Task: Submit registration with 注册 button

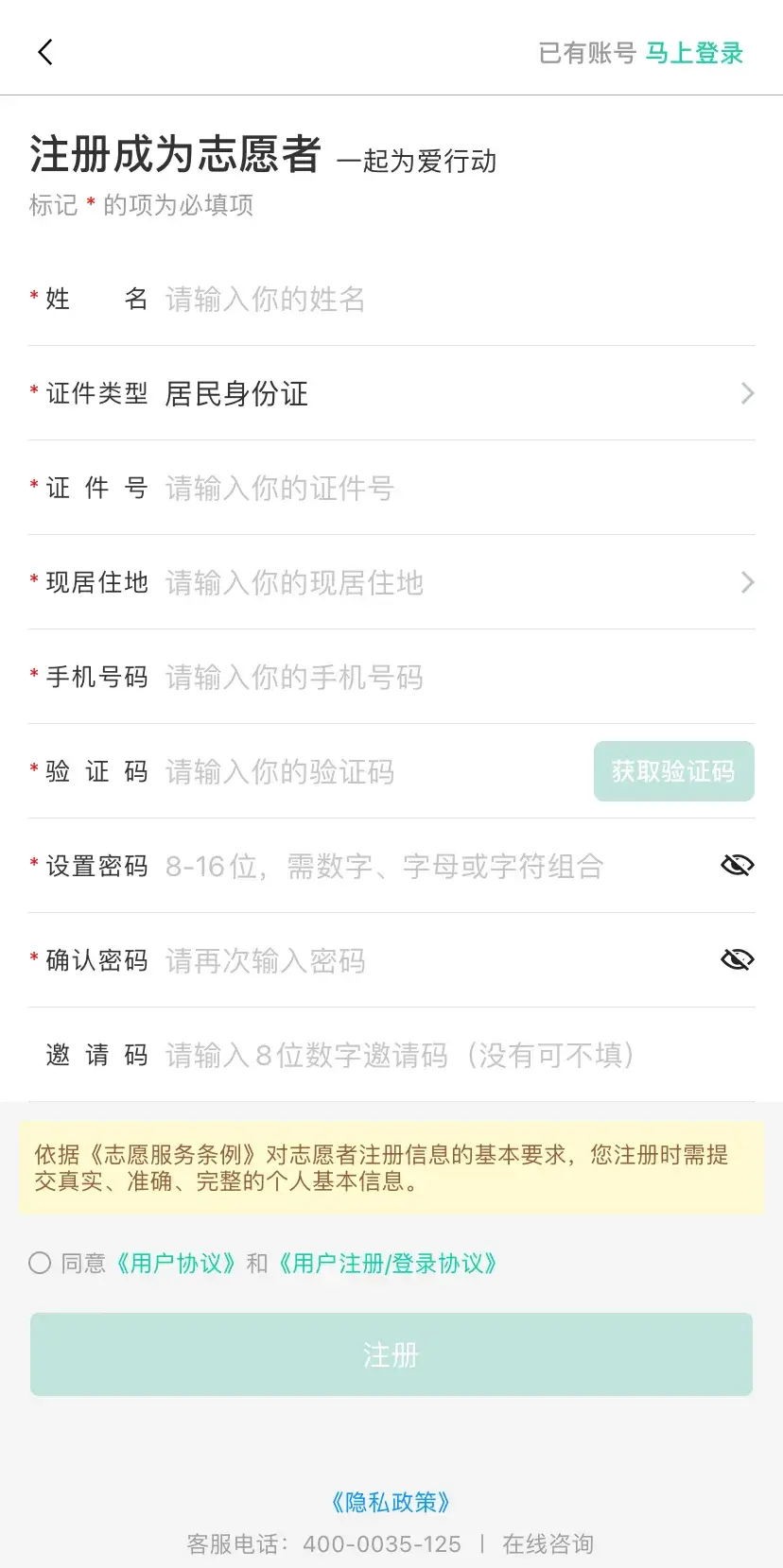Action: 391,1353
